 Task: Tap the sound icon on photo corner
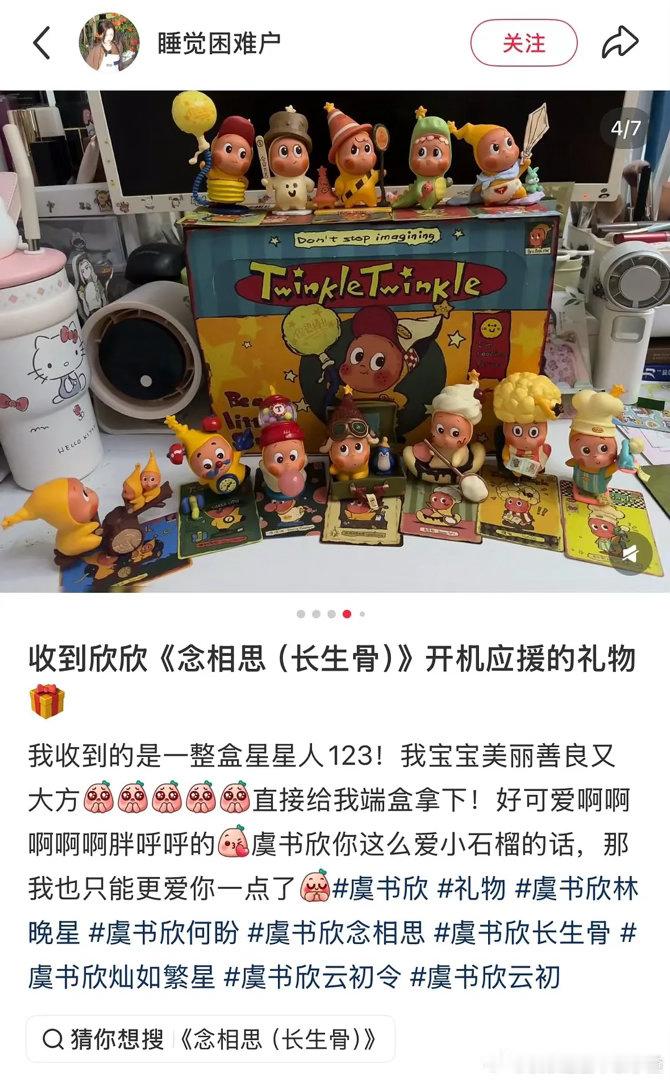click(x=630, y=554)
